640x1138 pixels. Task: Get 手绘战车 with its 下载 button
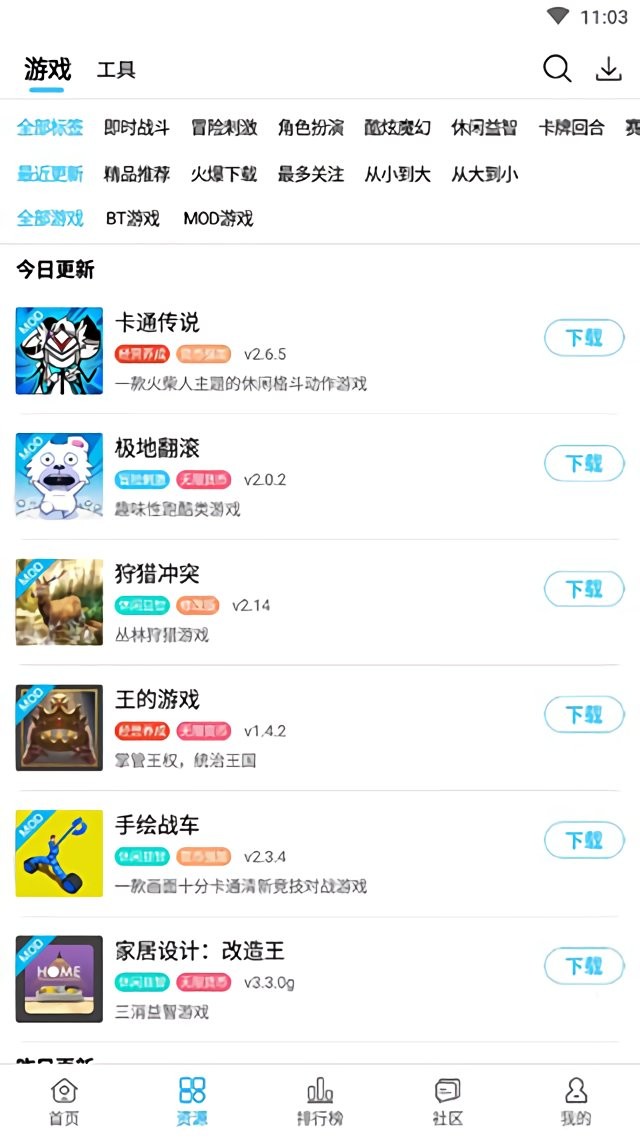(584, 840)
